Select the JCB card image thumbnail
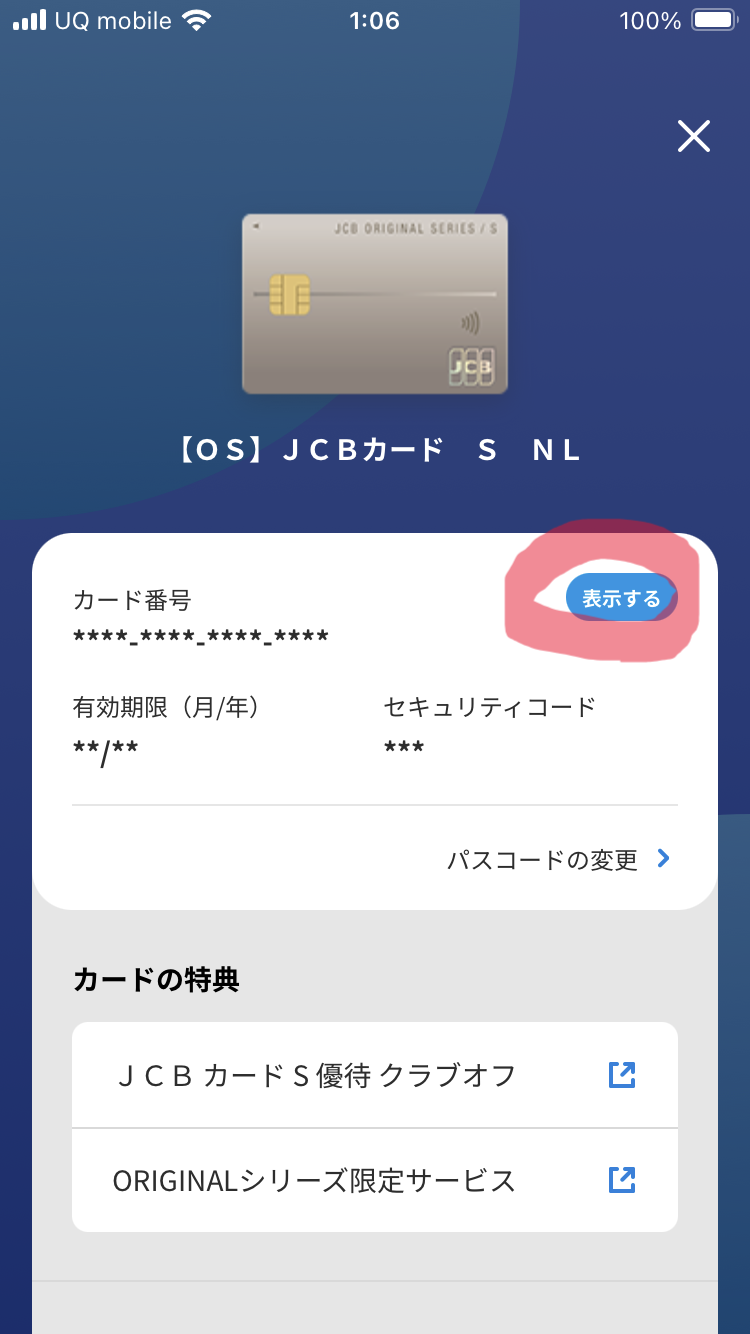This screenshot has height=1334, width=750. (x=374, y=304)
